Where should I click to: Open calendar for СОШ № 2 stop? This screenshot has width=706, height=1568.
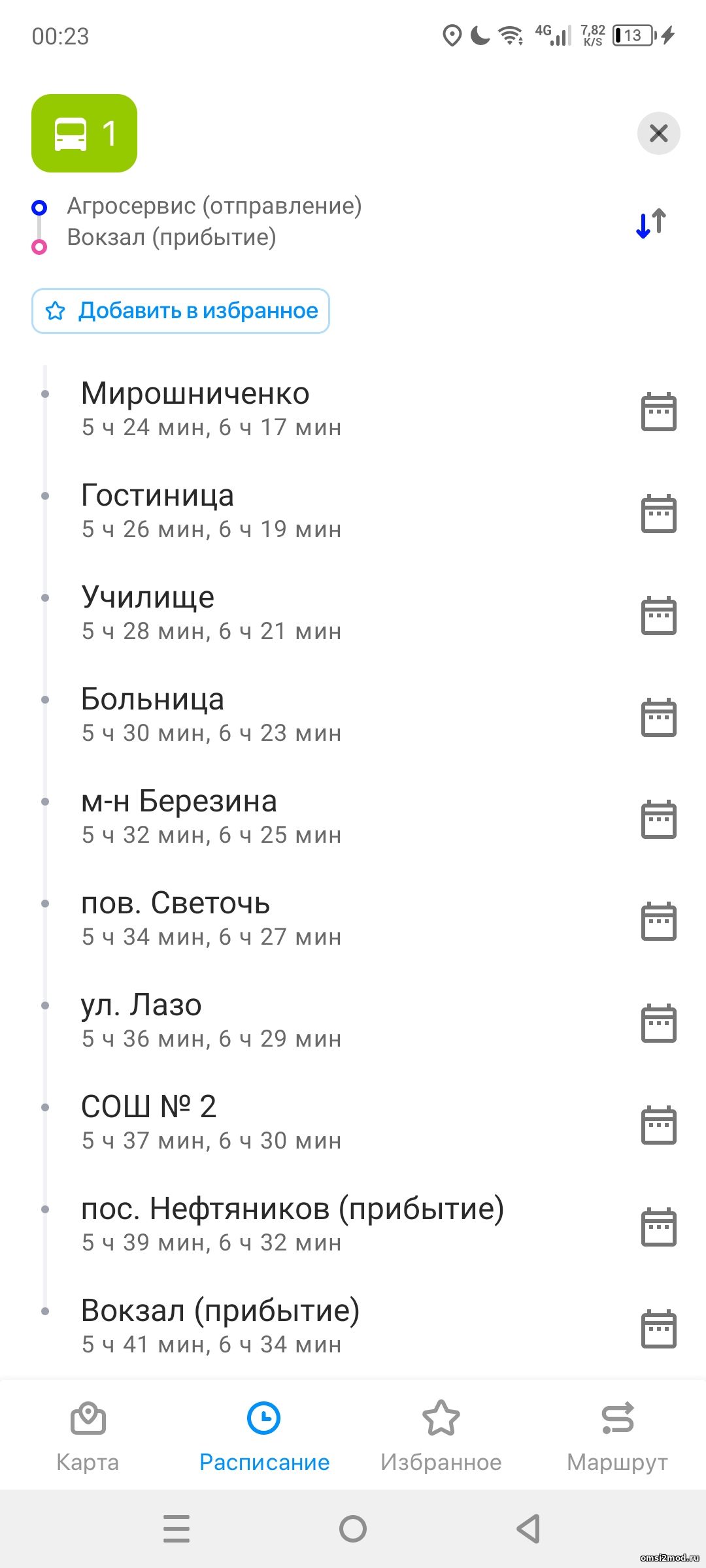(658, 1125)
